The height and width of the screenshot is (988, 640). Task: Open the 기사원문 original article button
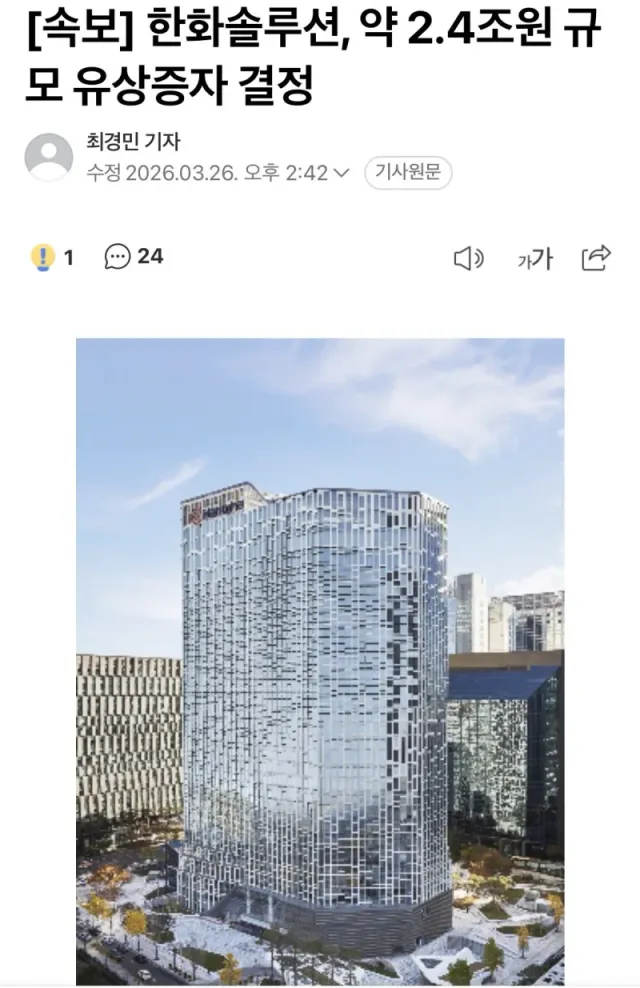coord(408,173)
